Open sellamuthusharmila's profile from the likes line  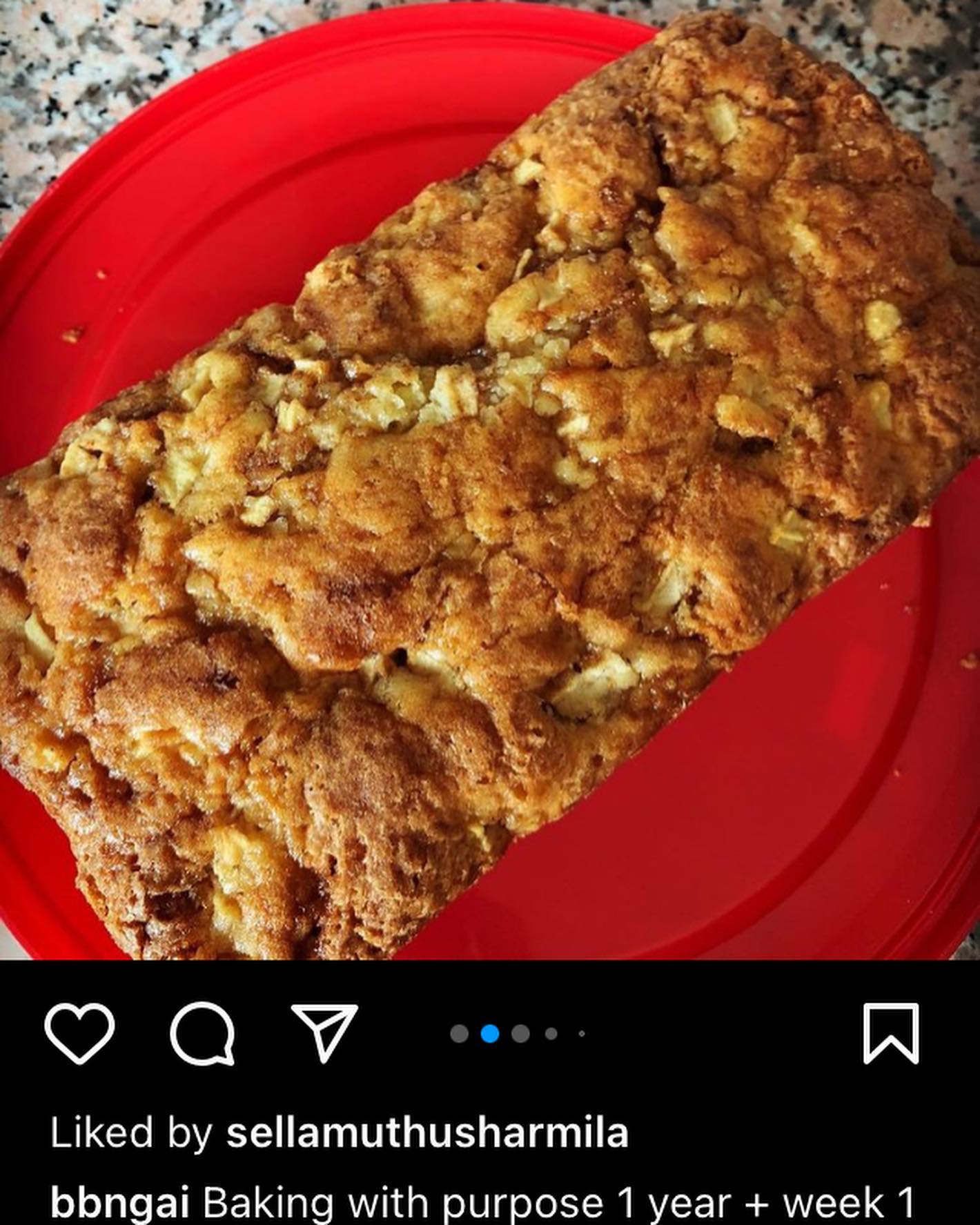[427, 1133]
